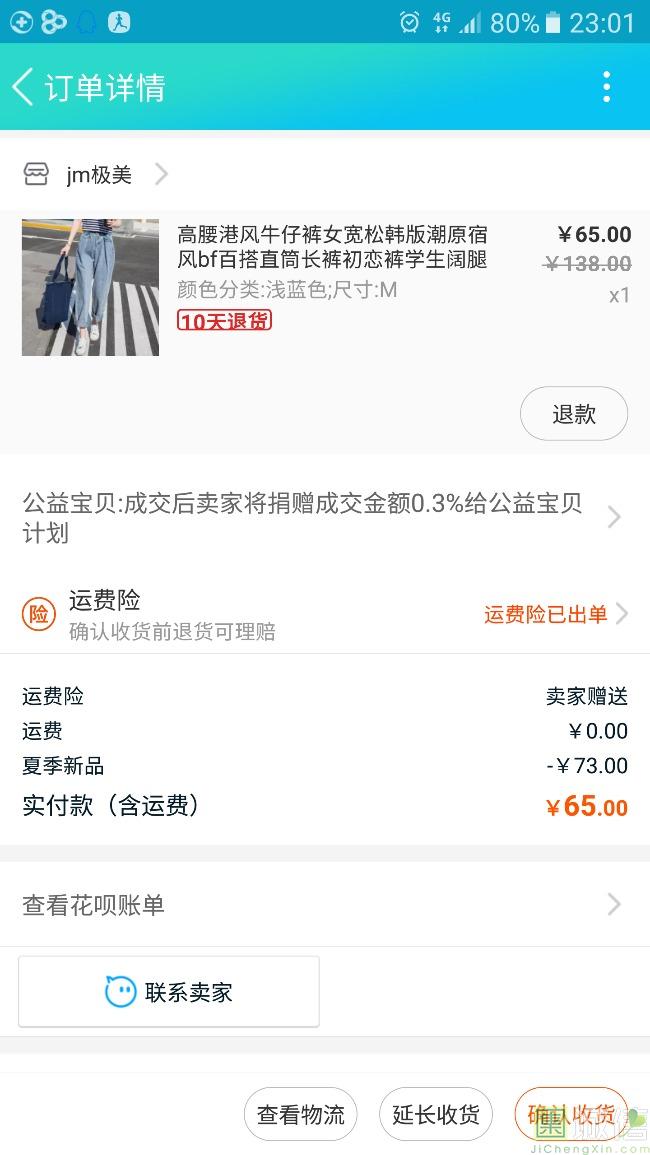Open 查看花呗账单 bill row
The height and width of the screenshot is (1155, 650).
[x=320, y=905]
